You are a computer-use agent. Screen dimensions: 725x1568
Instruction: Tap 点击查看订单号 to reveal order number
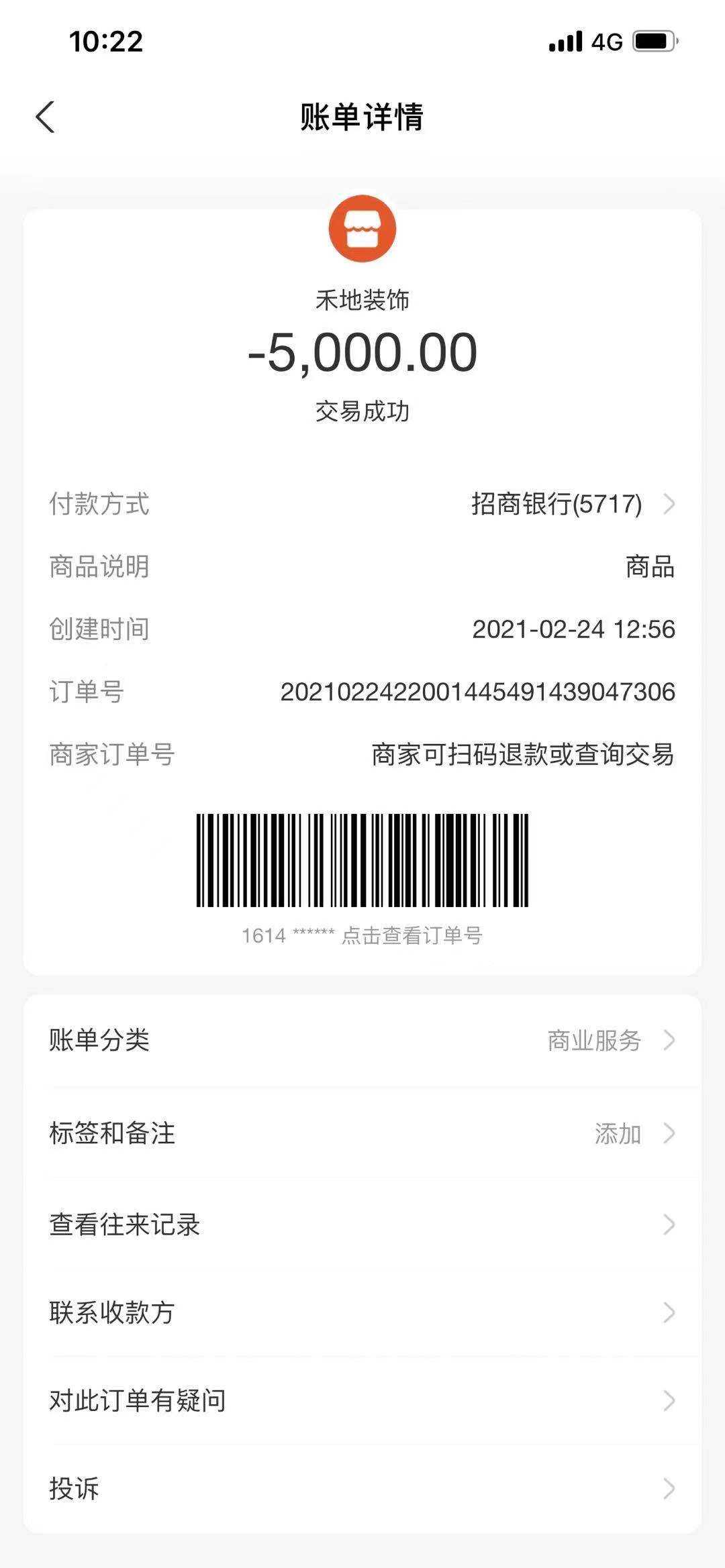(x=411, y=935)
